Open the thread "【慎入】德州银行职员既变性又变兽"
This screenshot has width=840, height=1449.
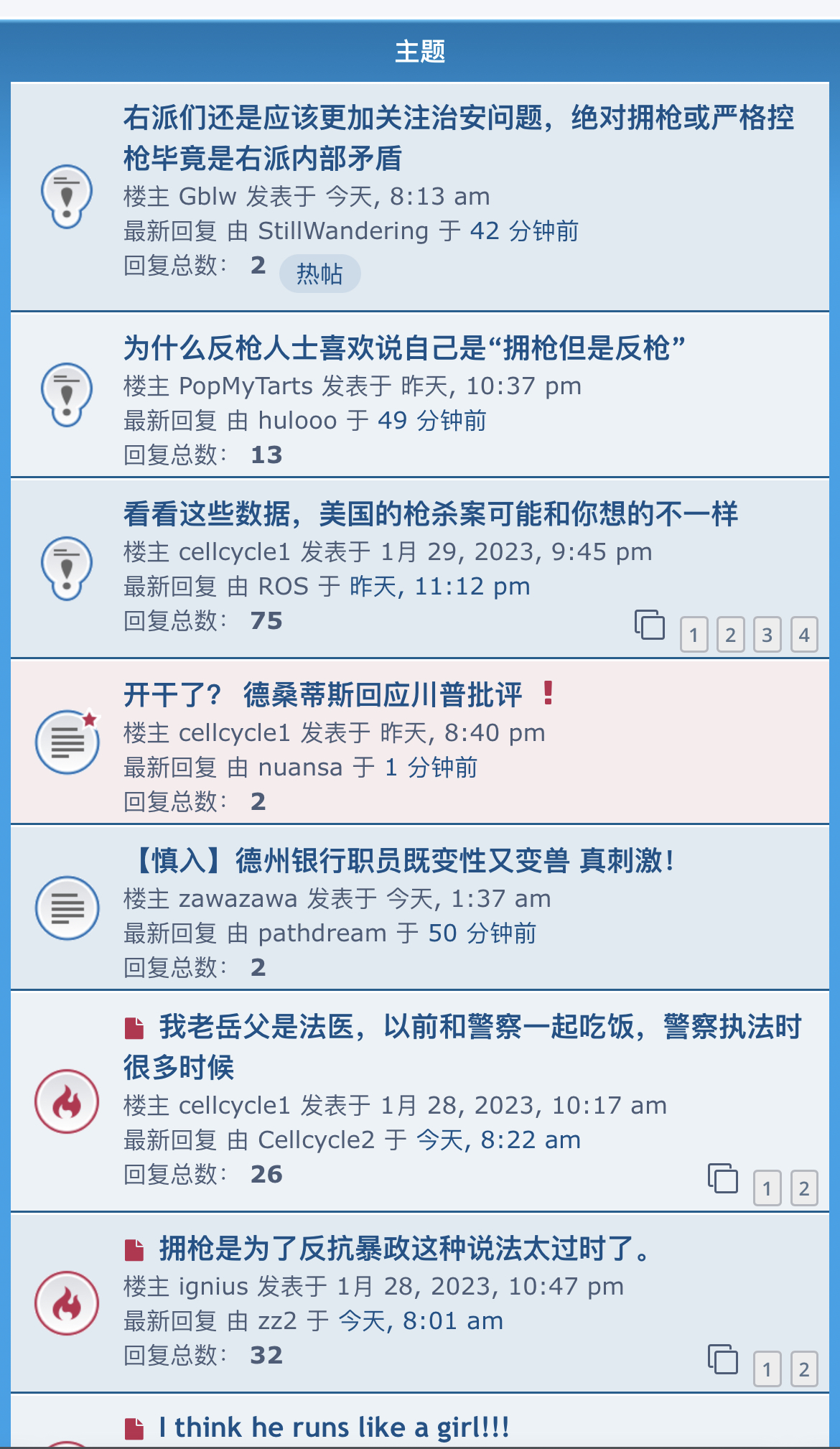tap(399, 860)
